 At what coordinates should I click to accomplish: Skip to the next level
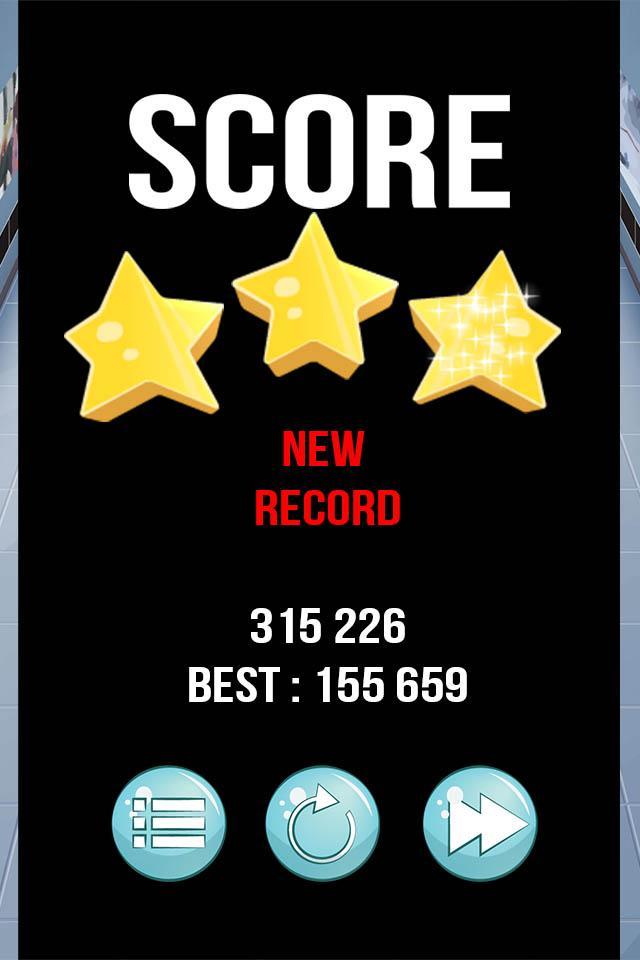480,823
